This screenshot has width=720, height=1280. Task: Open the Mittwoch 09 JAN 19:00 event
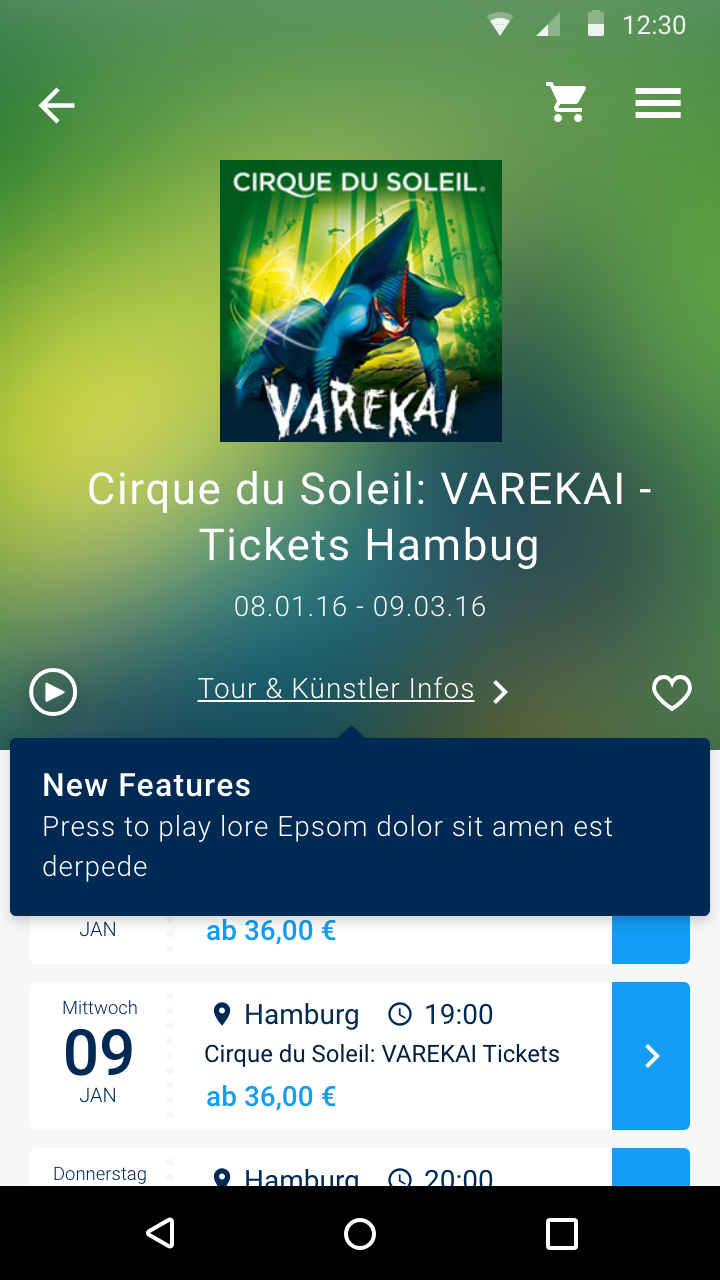point(380,1055)
